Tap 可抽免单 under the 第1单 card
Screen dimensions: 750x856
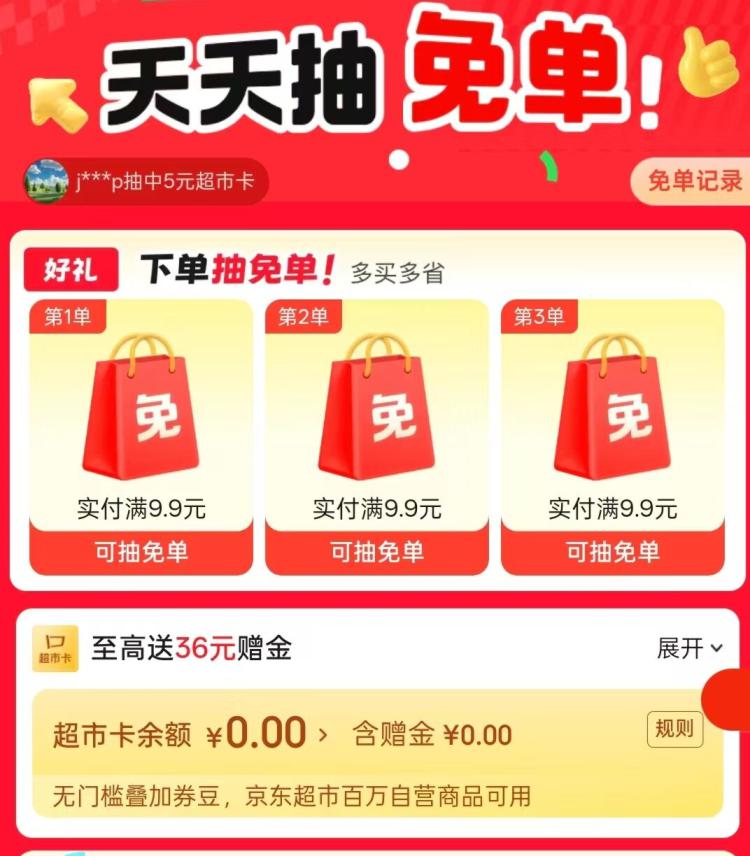tap(141, 551)
